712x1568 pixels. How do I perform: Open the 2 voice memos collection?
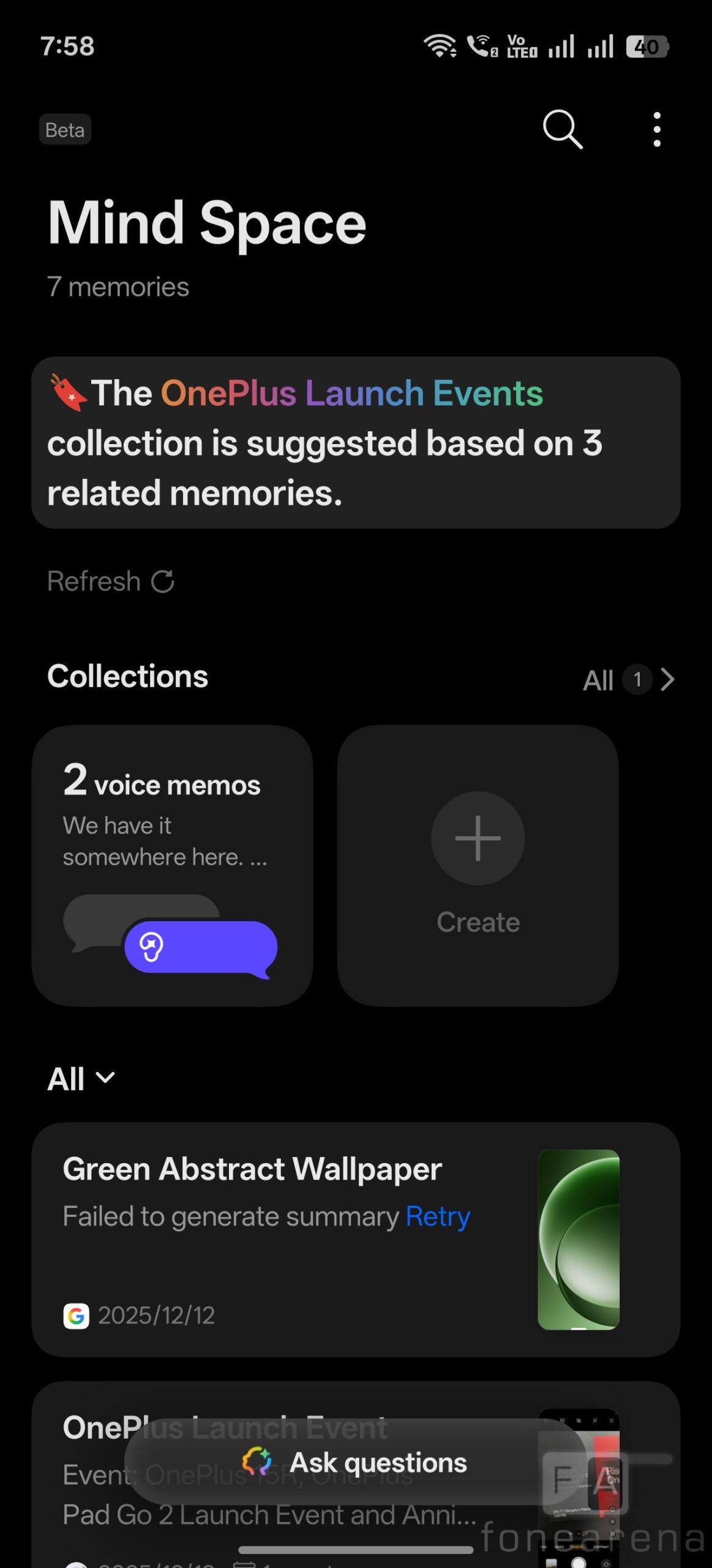click(172, 865)
